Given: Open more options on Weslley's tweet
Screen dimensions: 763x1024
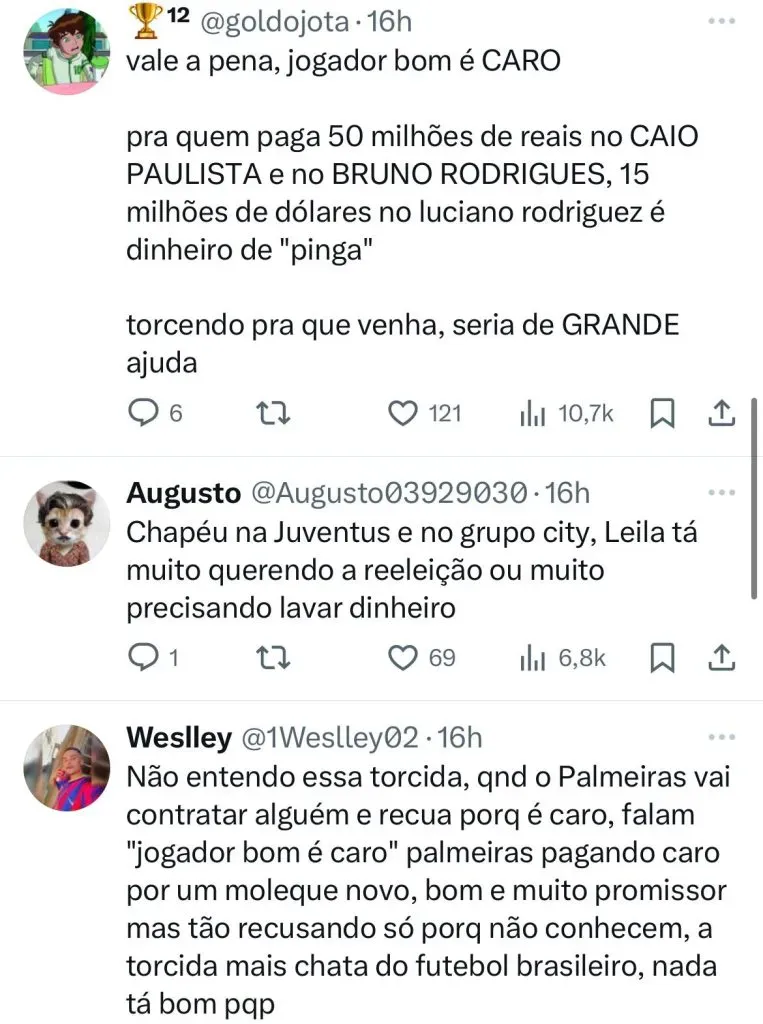Looking at the screenshot, I should [x=721, y=738].
